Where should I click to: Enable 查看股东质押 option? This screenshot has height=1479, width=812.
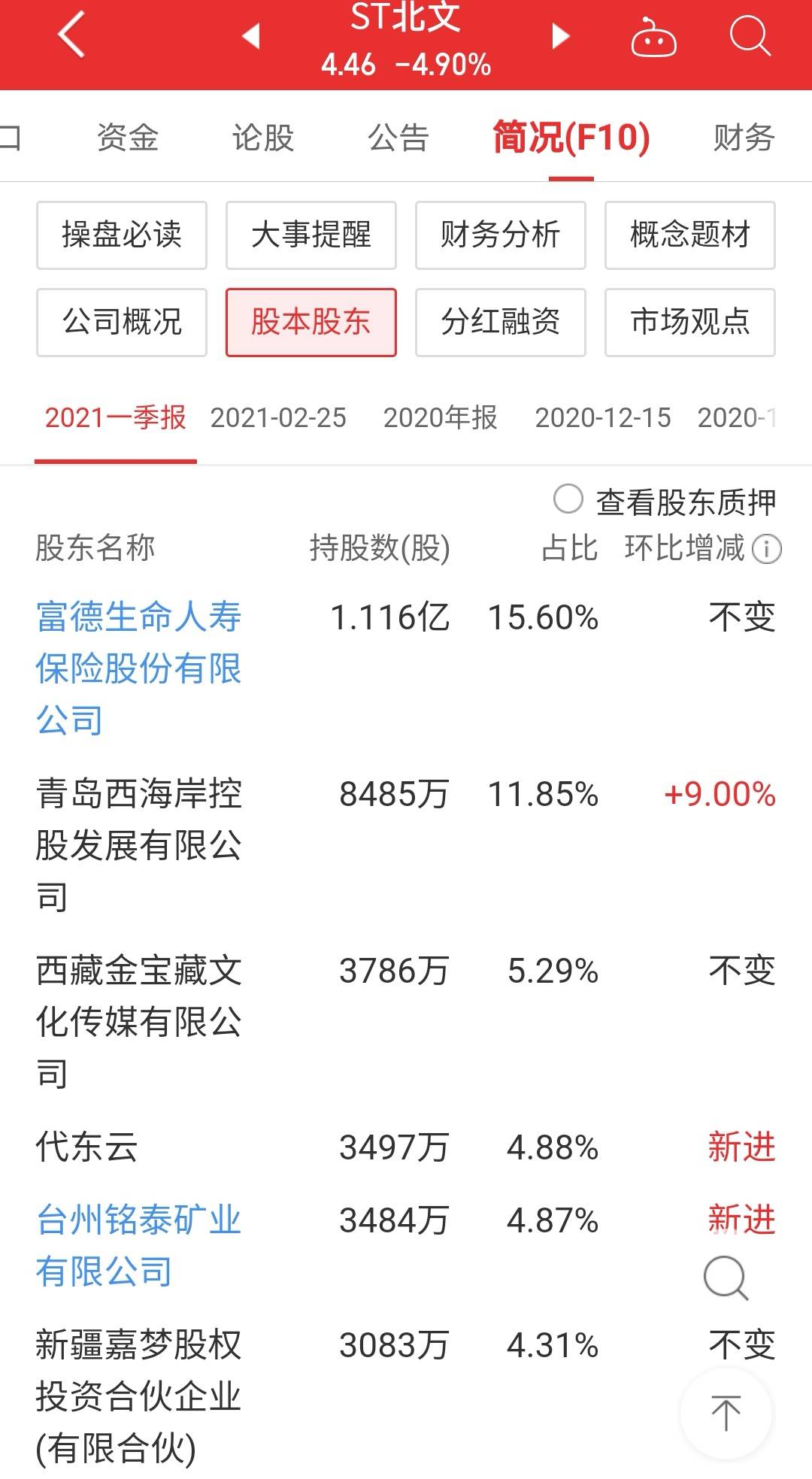tap(568, 499)
